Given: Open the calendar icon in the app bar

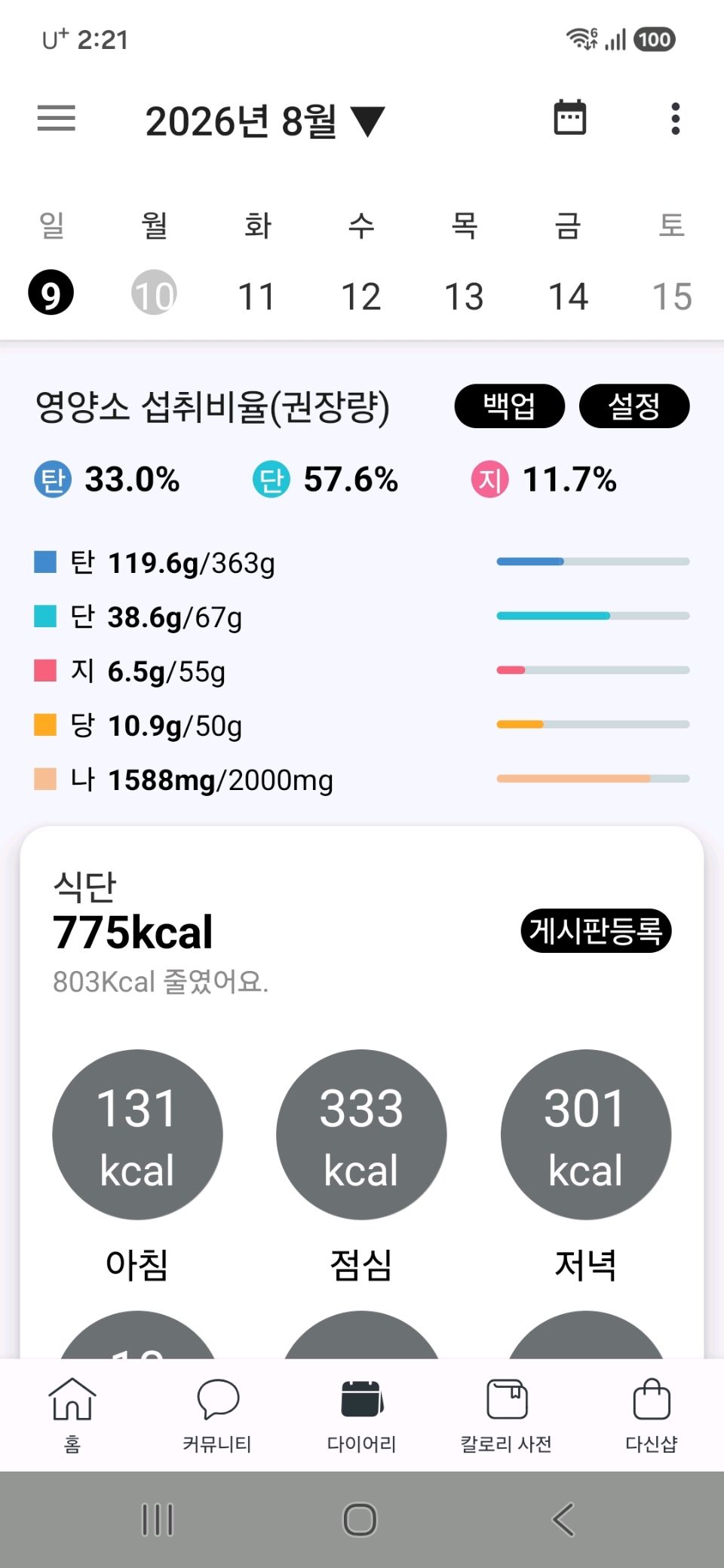Looking at the screenshot, I should [569, 118].
